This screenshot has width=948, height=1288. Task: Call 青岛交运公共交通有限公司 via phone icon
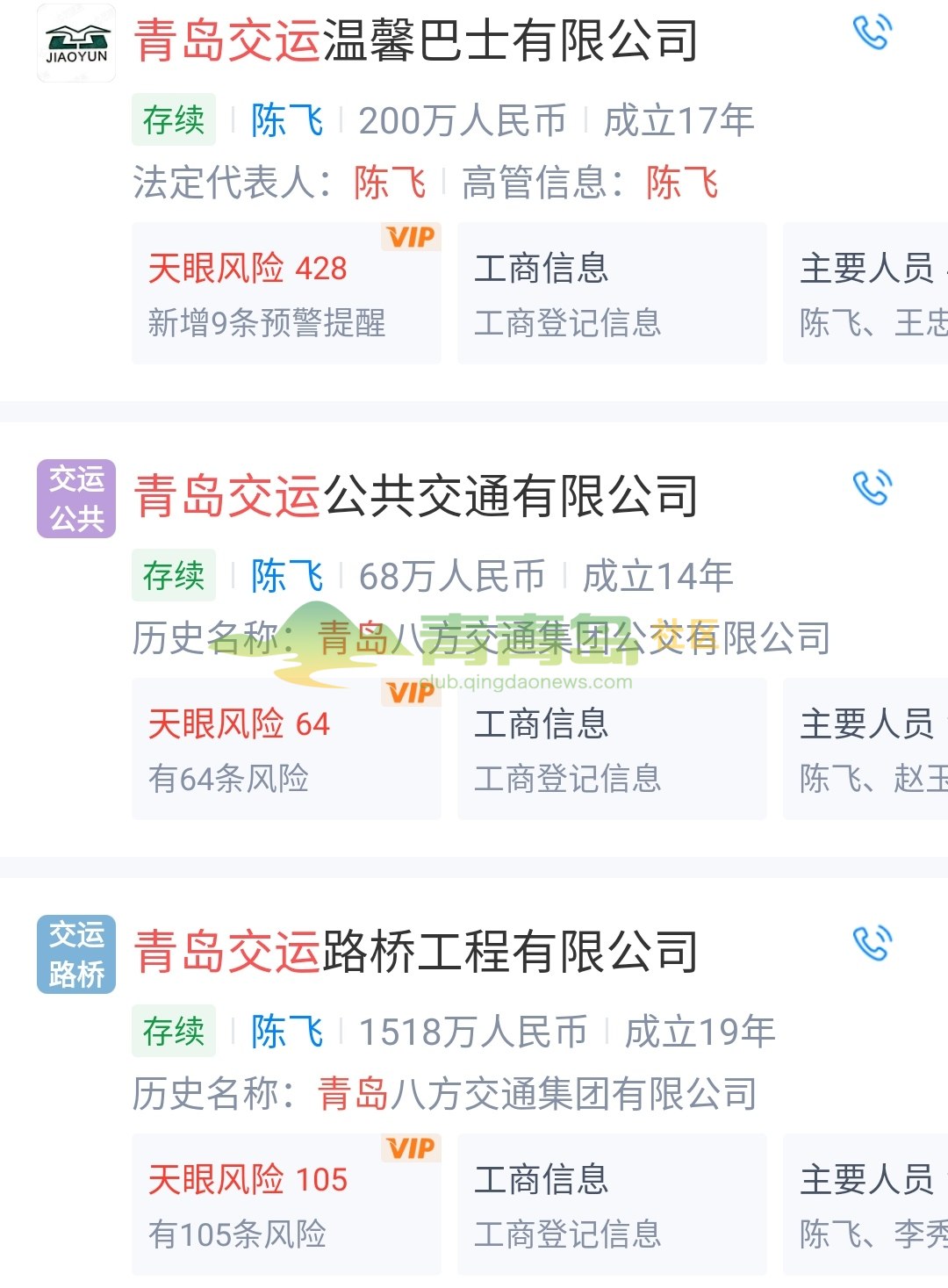(x=872, y=488)
